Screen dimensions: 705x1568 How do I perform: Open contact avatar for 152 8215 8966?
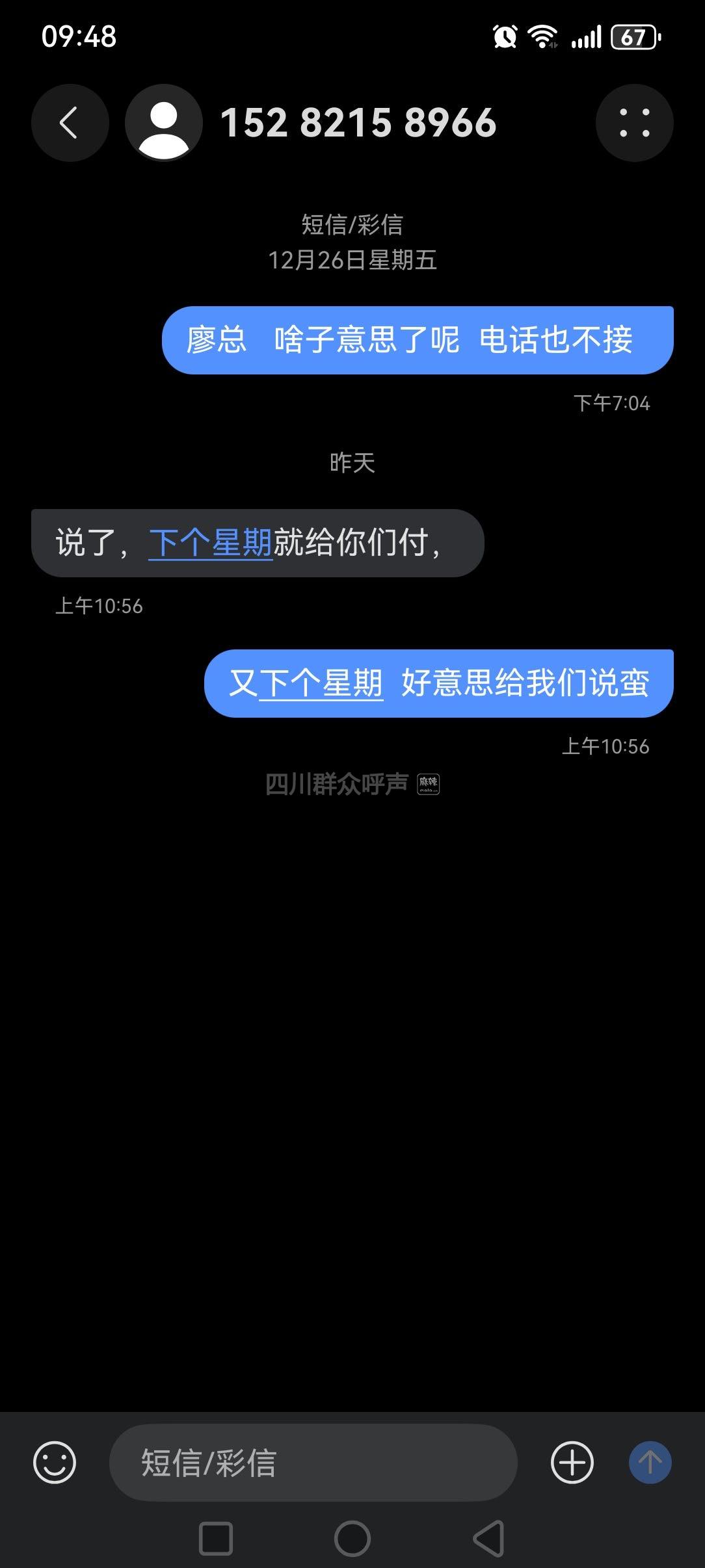pos(163,123)
